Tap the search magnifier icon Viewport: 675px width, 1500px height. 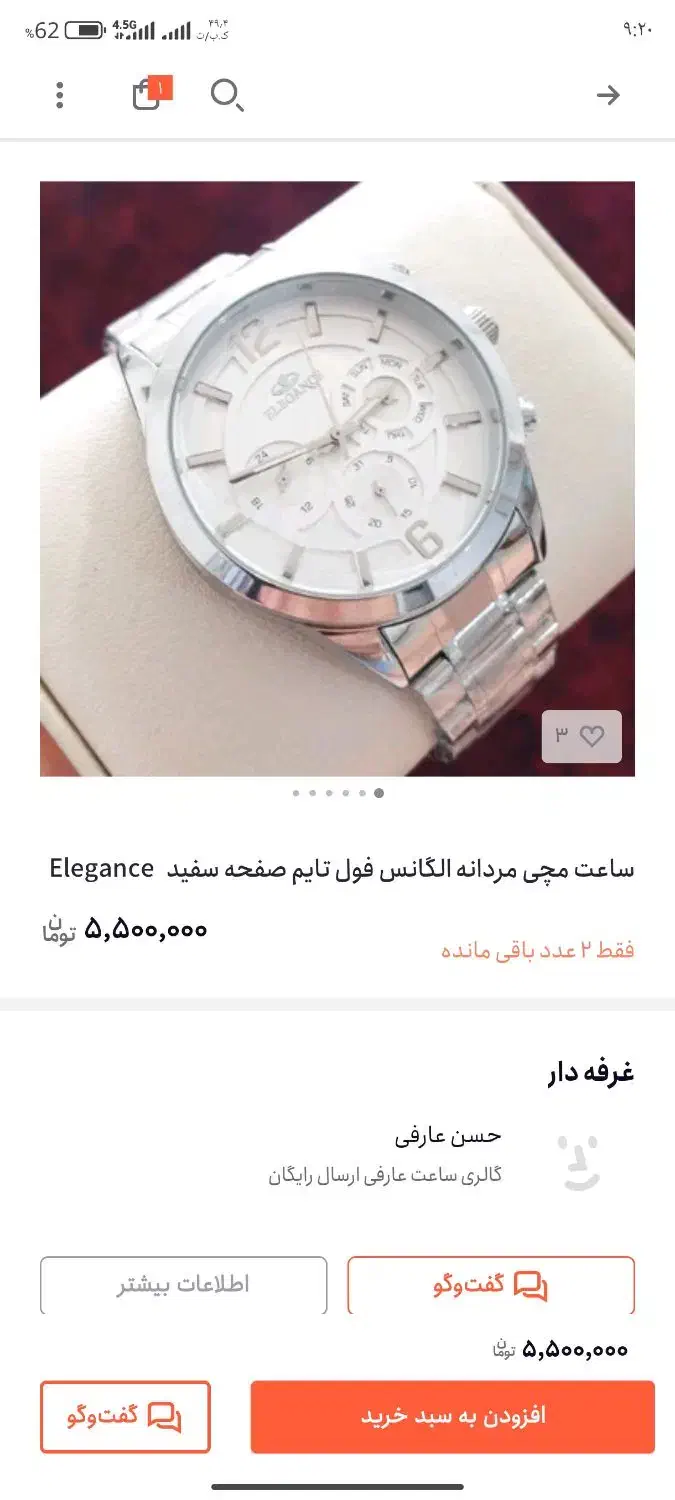227,95
